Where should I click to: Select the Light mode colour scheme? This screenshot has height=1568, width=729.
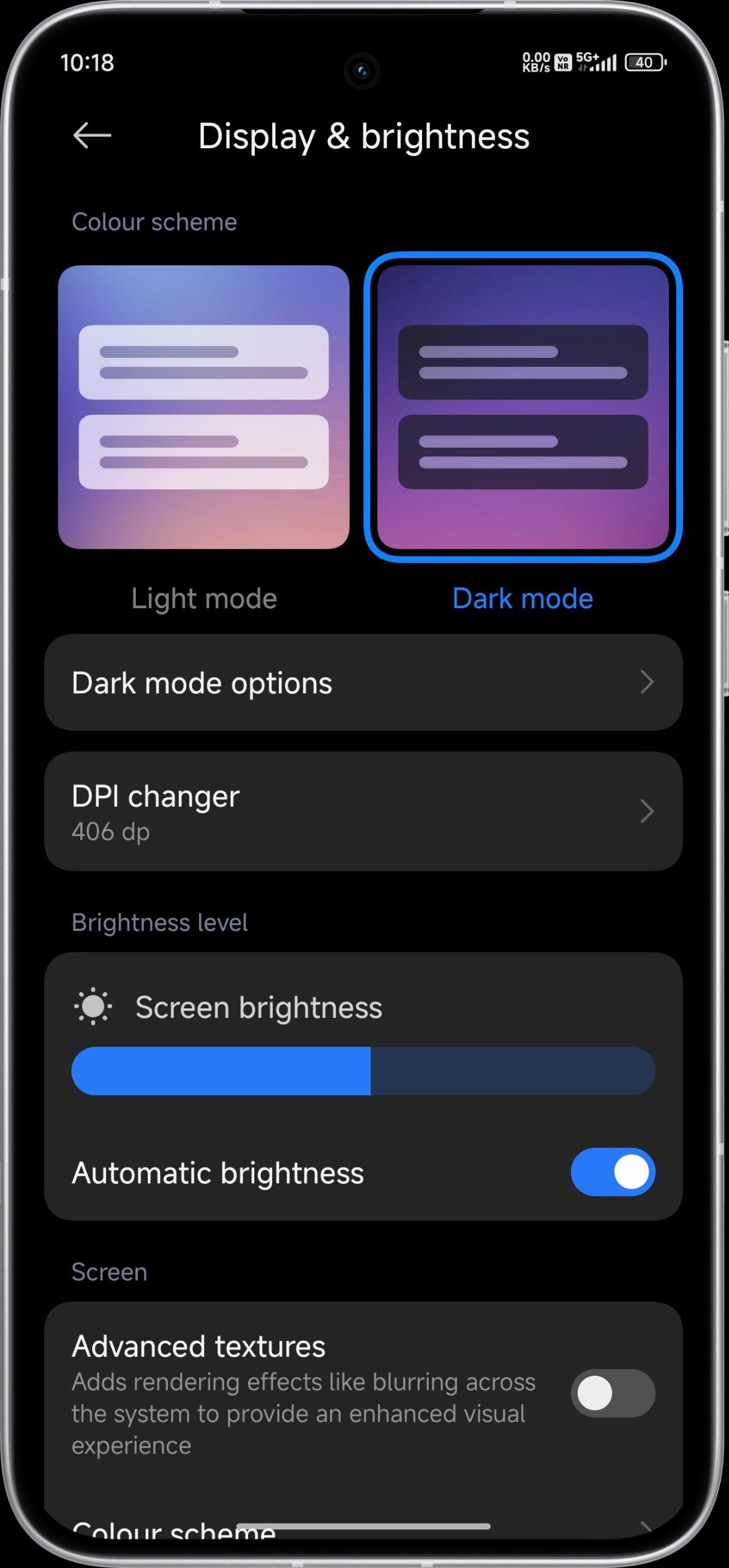[x=203, y=407]
